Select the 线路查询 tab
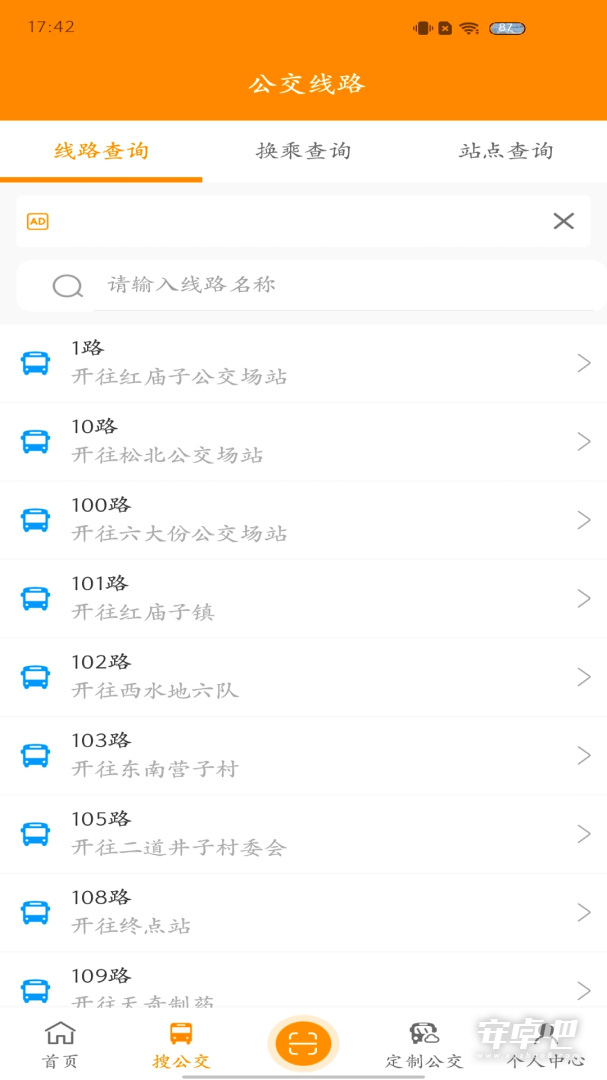Image resolution: width=607 pixels, height=1080 pixels. coord(101,151)
